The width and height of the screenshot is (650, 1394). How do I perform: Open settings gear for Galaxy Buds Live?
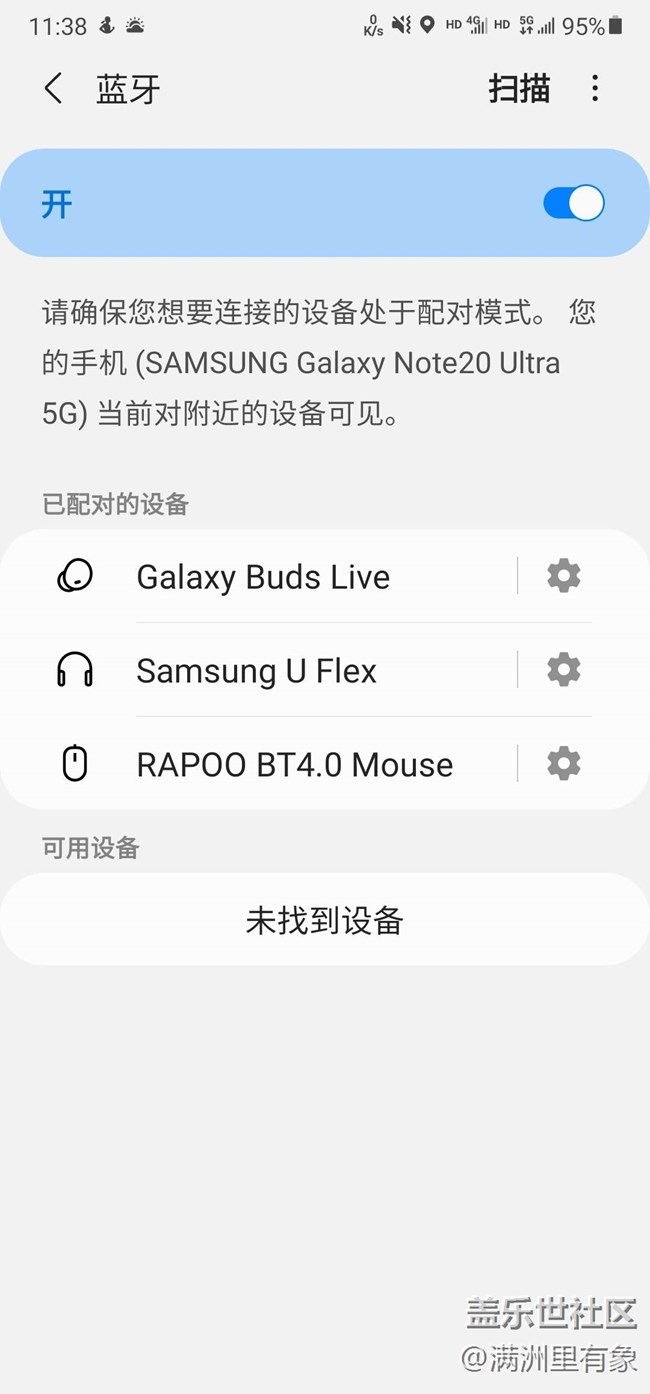(563, 576)
